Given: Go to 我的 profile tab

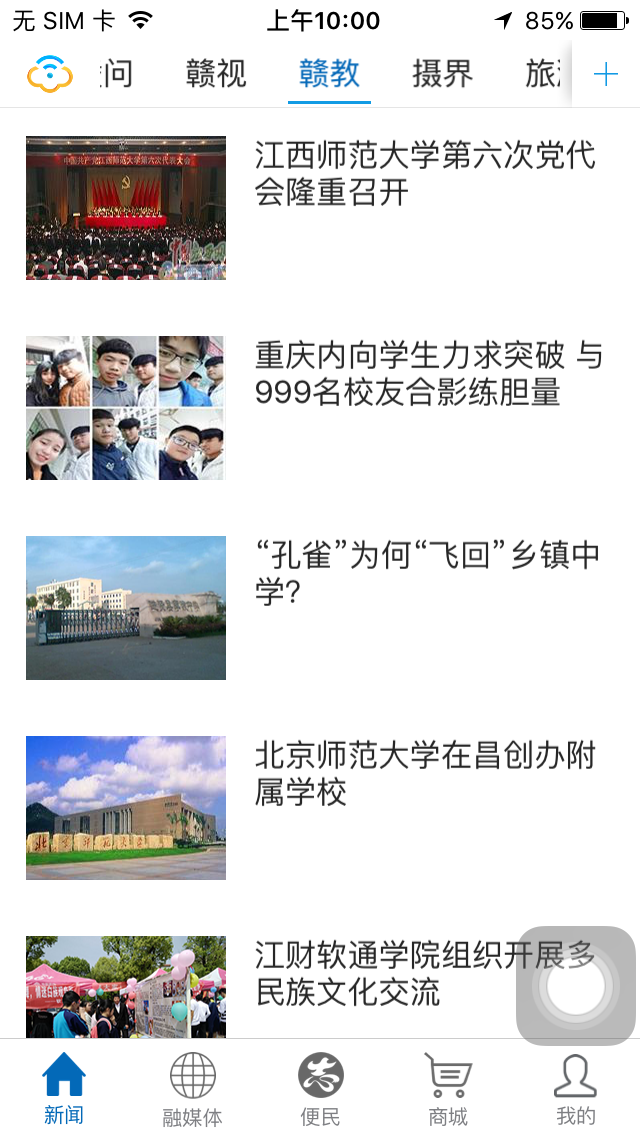Looking at the screenshot, I should click(575, 1090).
